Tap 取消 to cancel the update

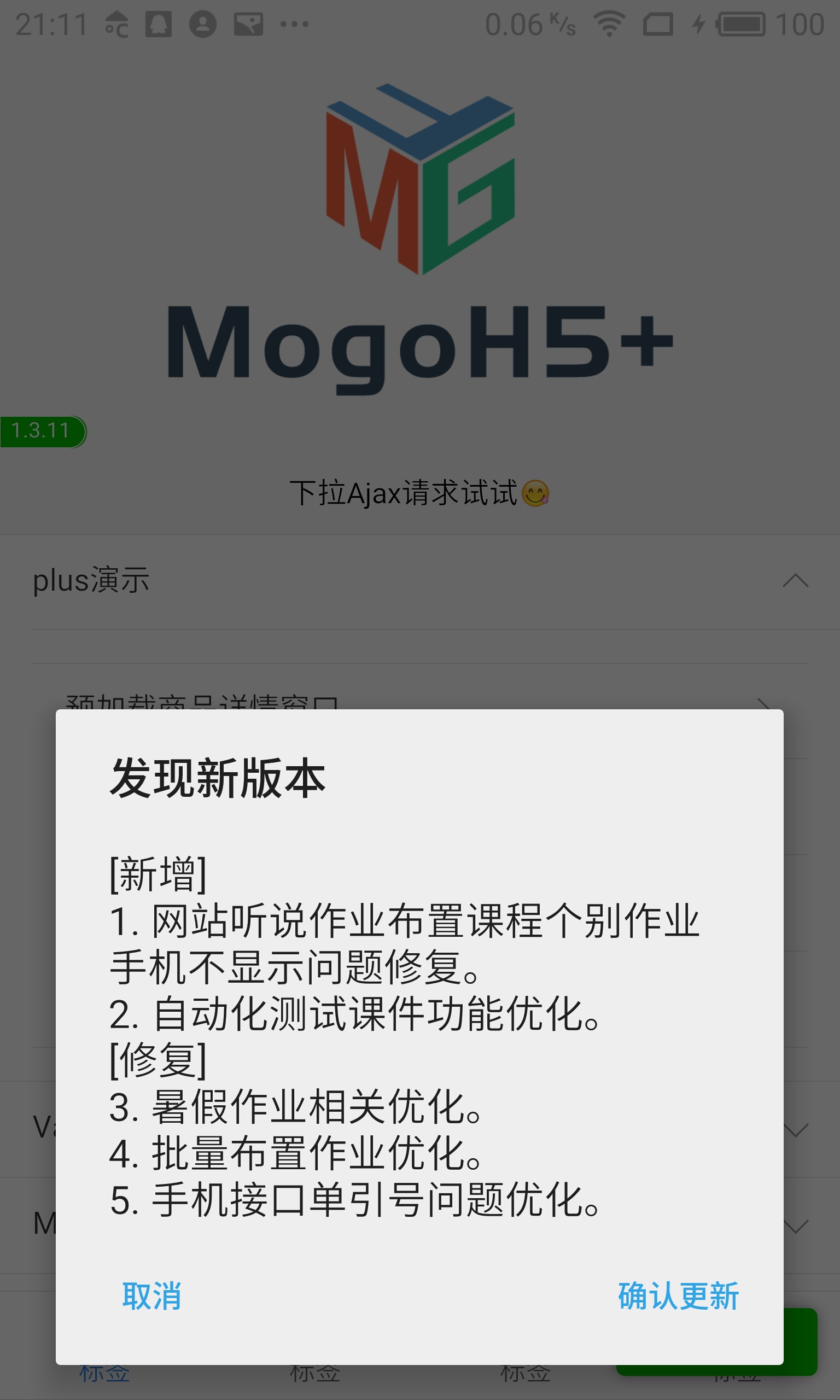pos(151,1296)
